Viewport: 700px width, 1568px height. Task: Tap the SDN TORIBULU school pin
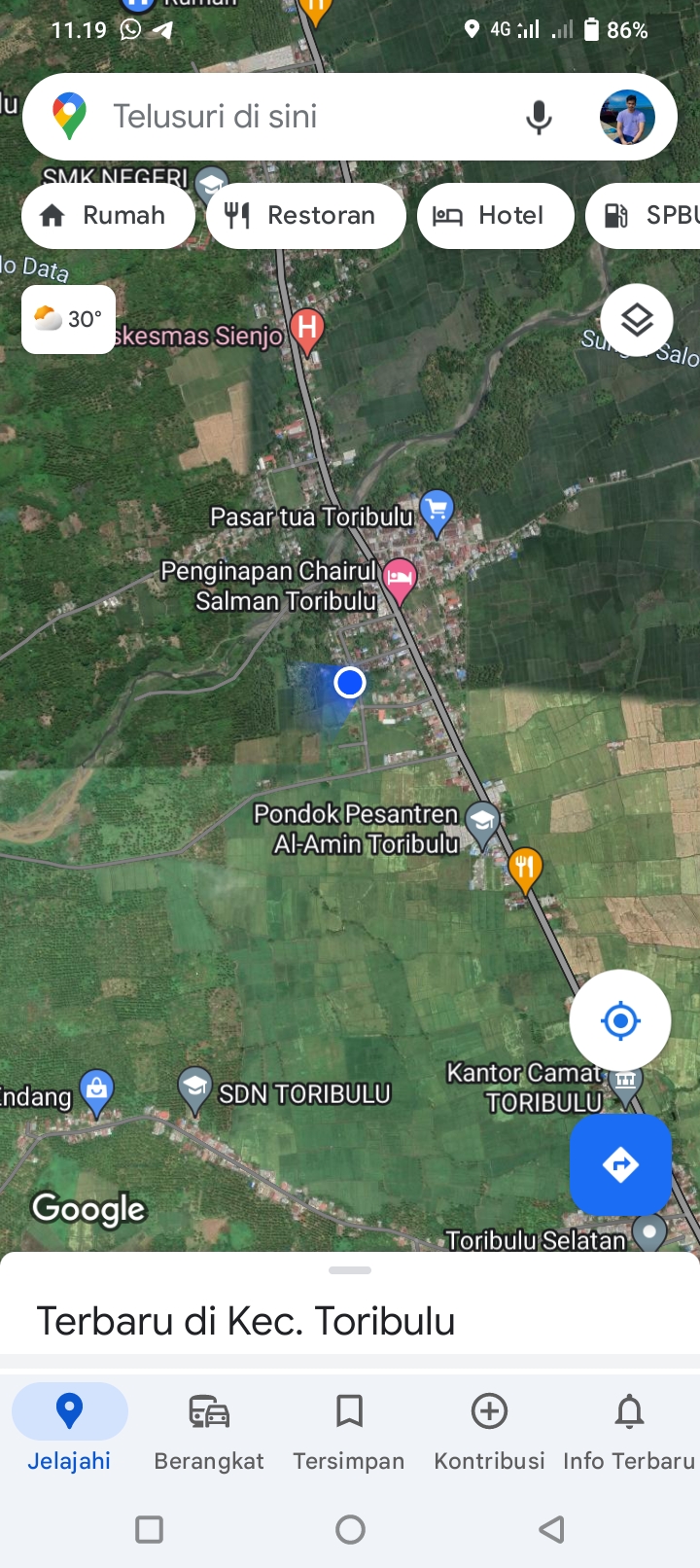pos(194,1090)
